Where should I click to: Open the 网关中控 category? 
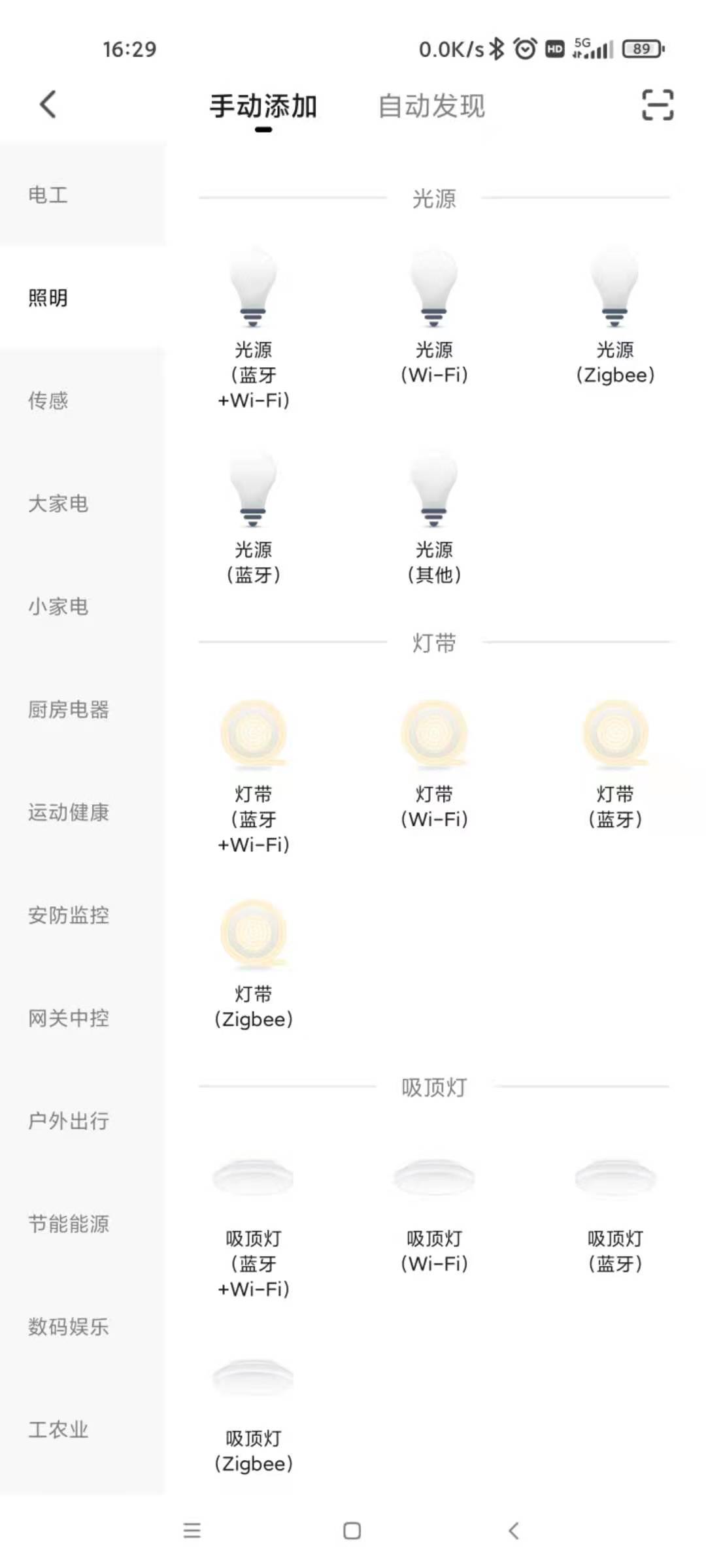[x=69, y=1018]
